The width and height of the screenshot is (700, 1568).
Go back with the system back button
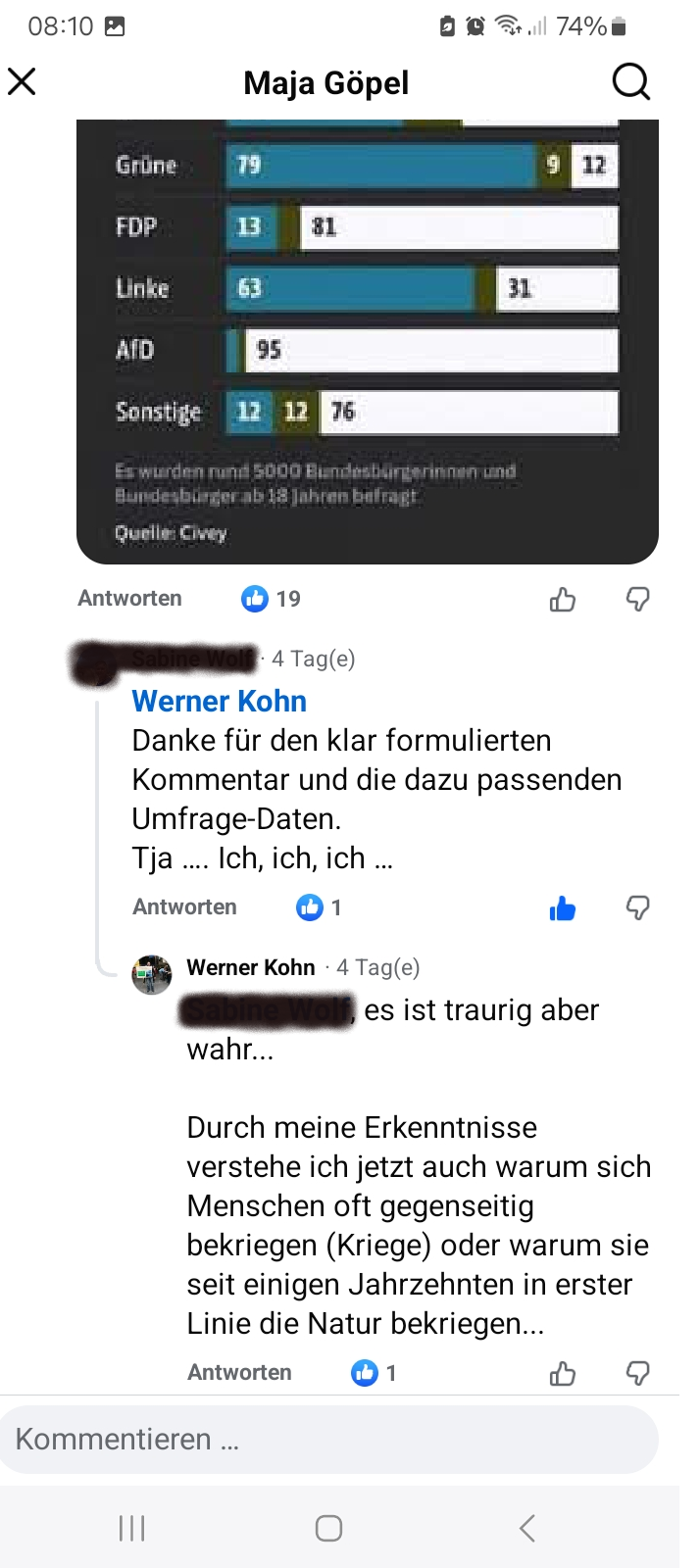click(526, 1527)
